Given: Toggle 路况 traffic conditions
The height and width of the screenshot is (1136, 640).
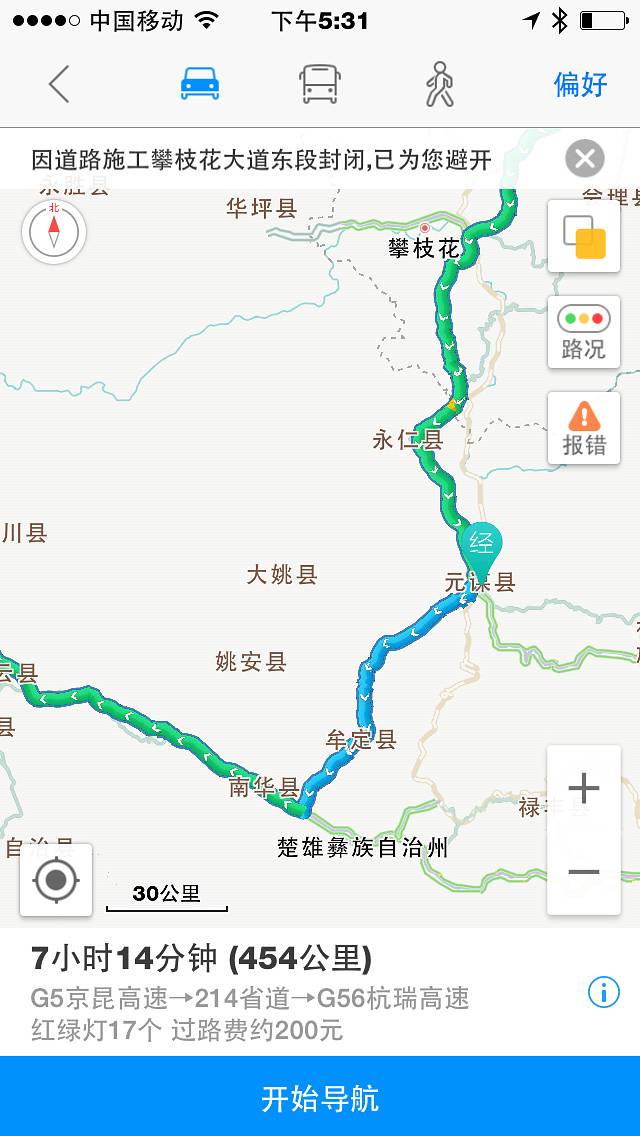Looking at the screenshot, I should click(x=584, y=332).
